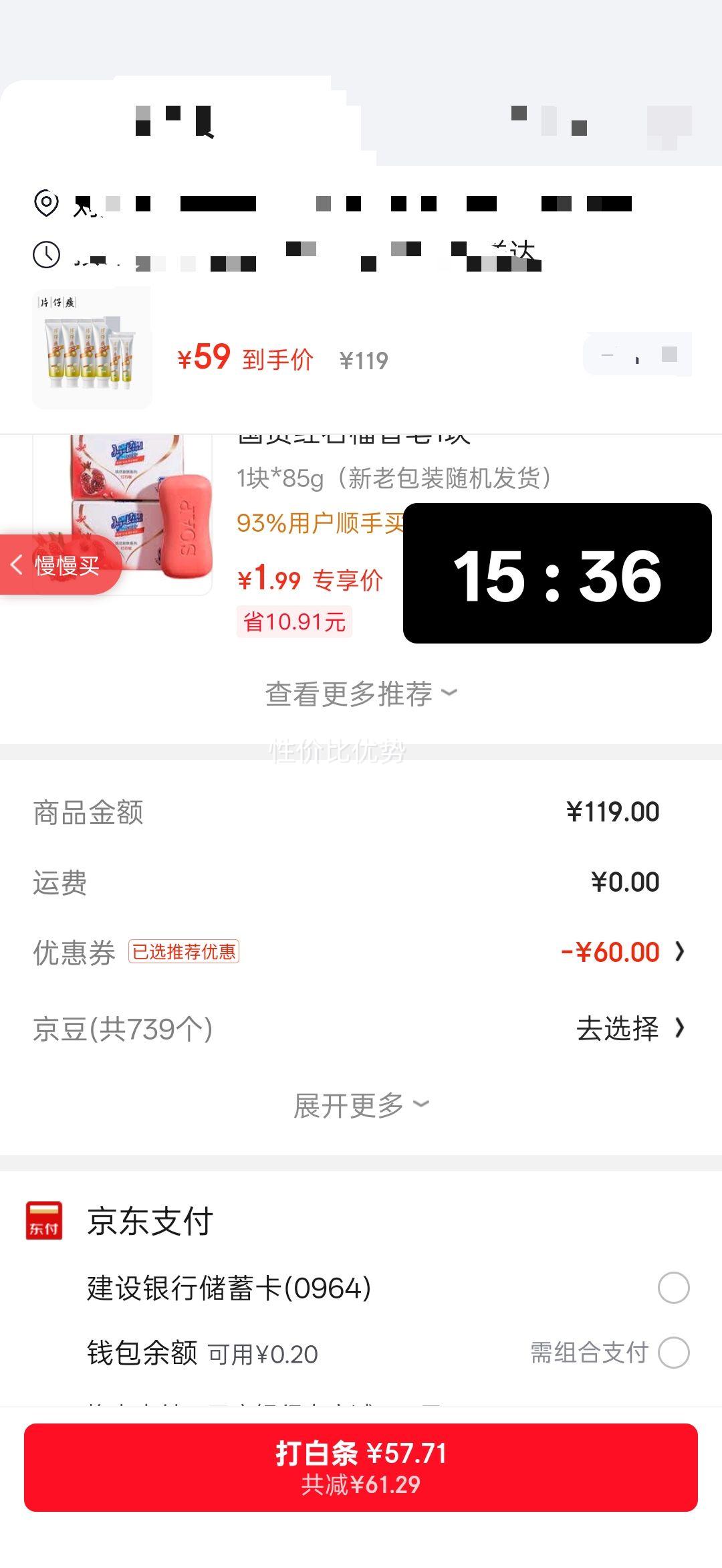Click the 已选推荐优惠 label
This screenshot has width=722, height=1568.
click(x=185, y=951)
